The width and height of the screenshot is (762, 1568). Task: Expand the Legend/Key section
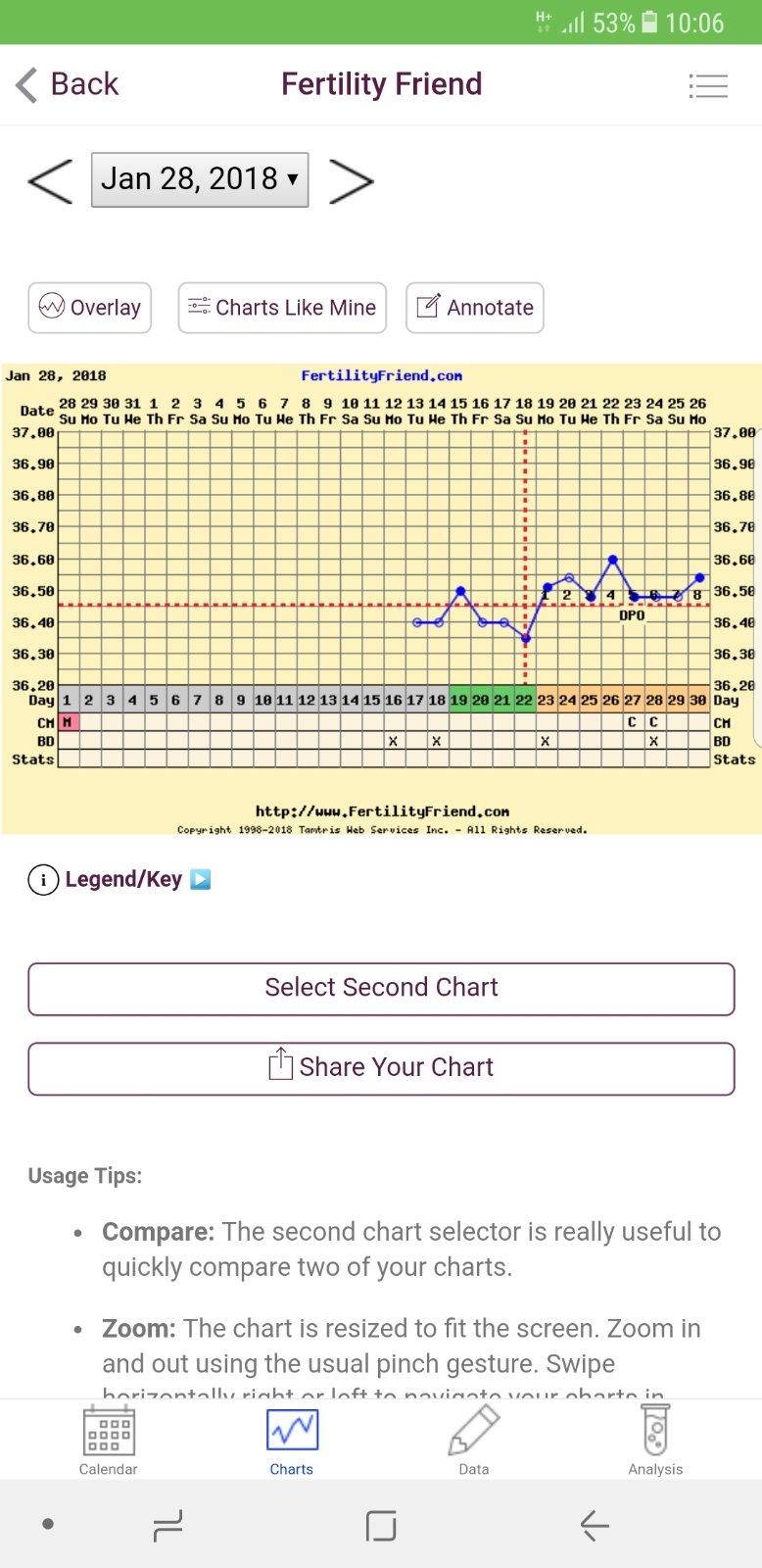click(x=119, y=879)
